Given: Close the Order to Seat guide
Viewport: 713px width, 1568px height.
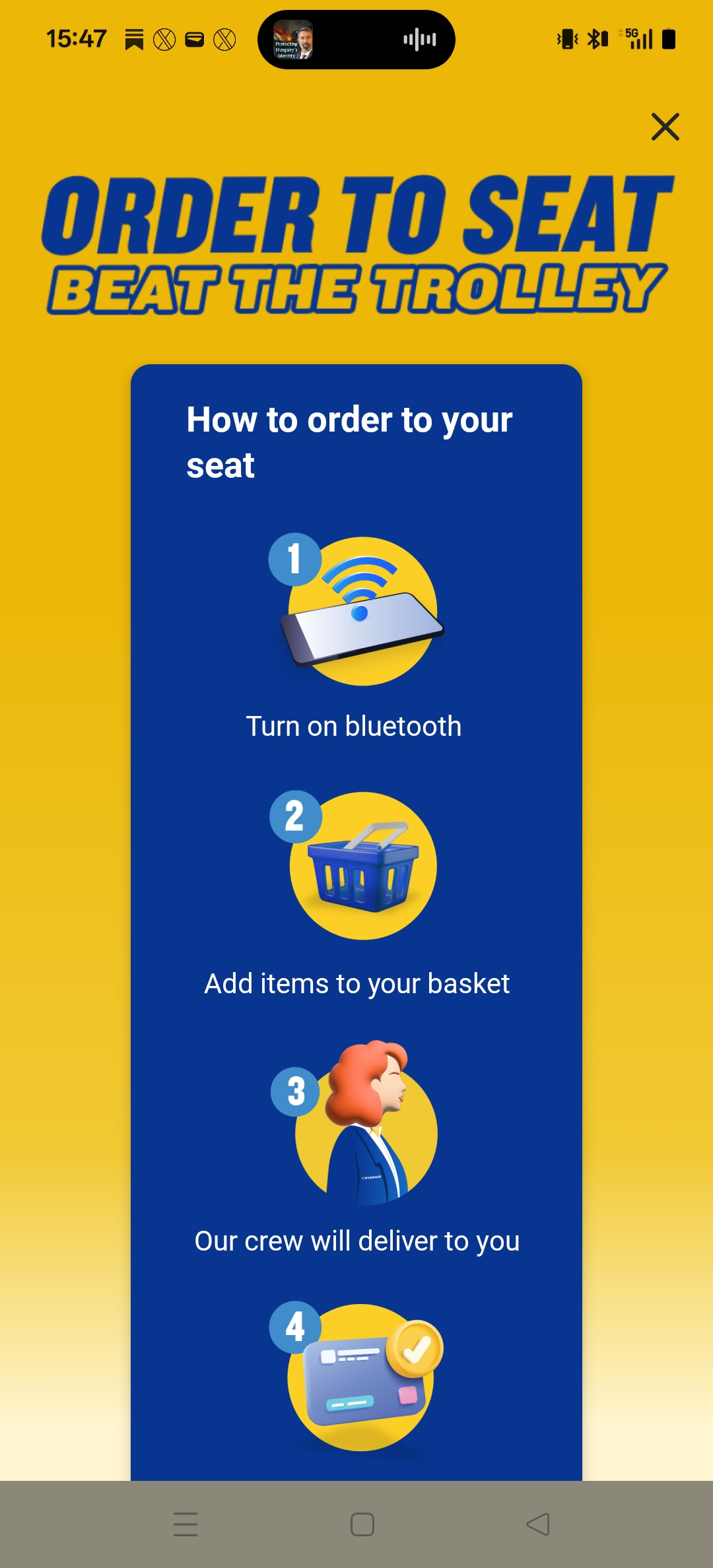Looking at the screenshot, I should (x=665, y=127).
